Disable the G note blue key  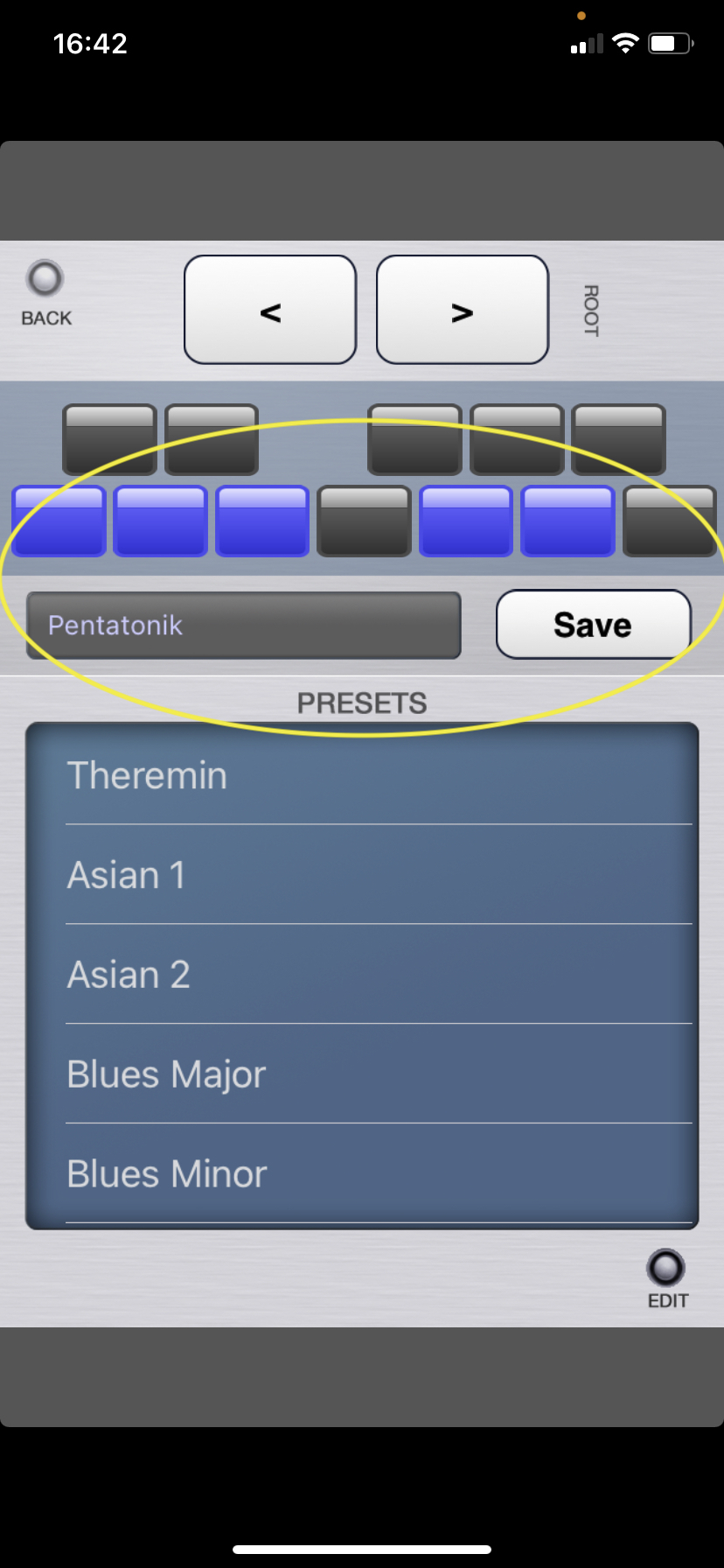coord(466,521)
